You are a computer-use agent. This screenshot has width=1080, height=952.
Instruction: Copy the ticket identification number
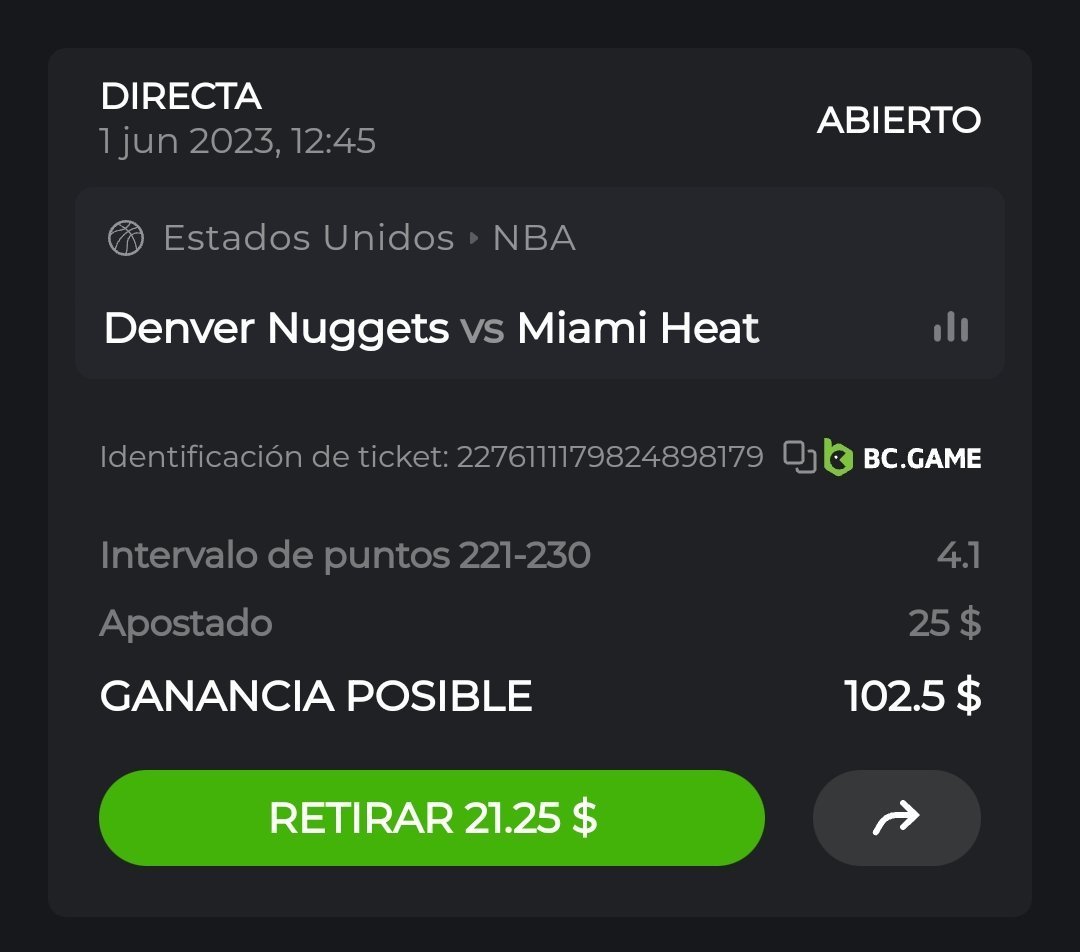(799, 457)
